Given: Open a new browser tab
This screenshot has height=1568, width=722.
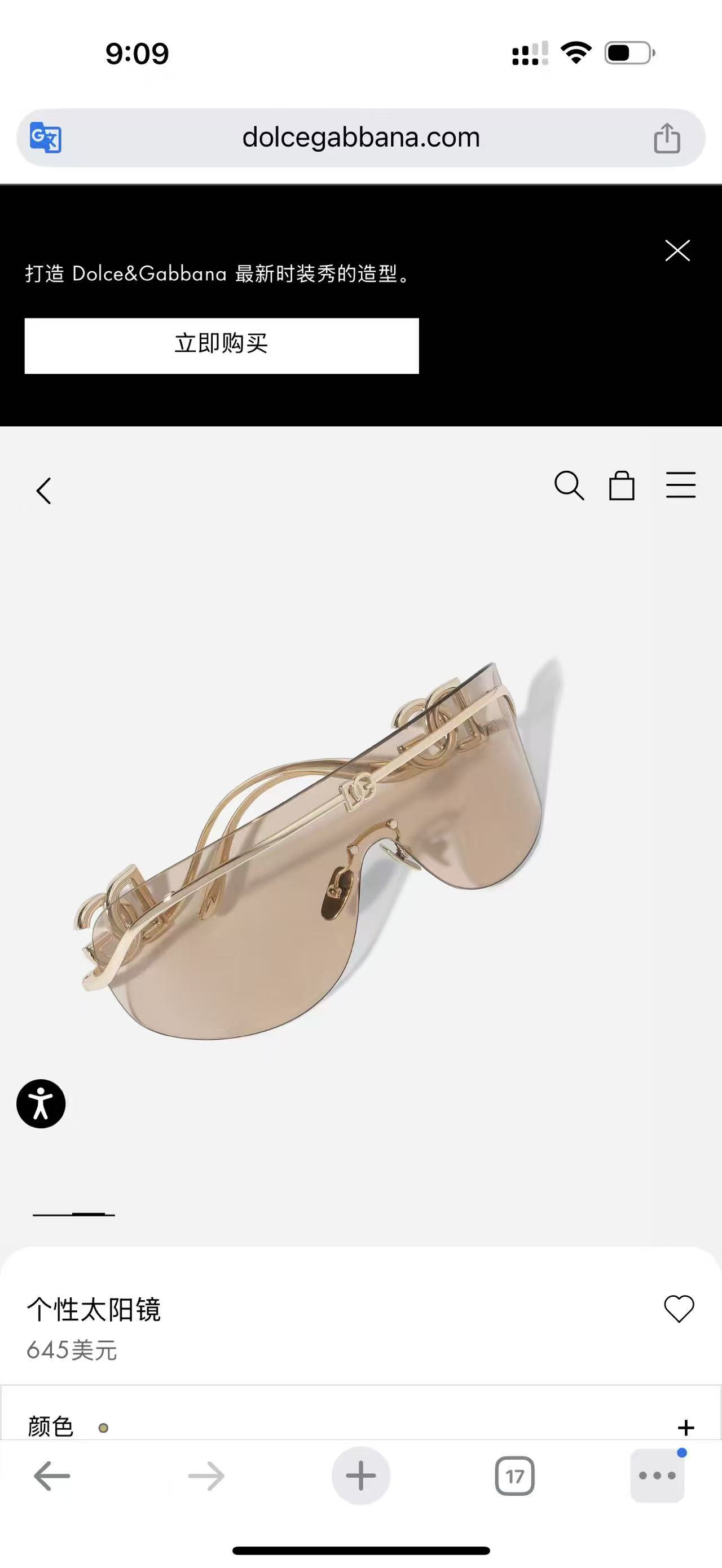Looking at the screenshot, I should tap(360, 1476).
